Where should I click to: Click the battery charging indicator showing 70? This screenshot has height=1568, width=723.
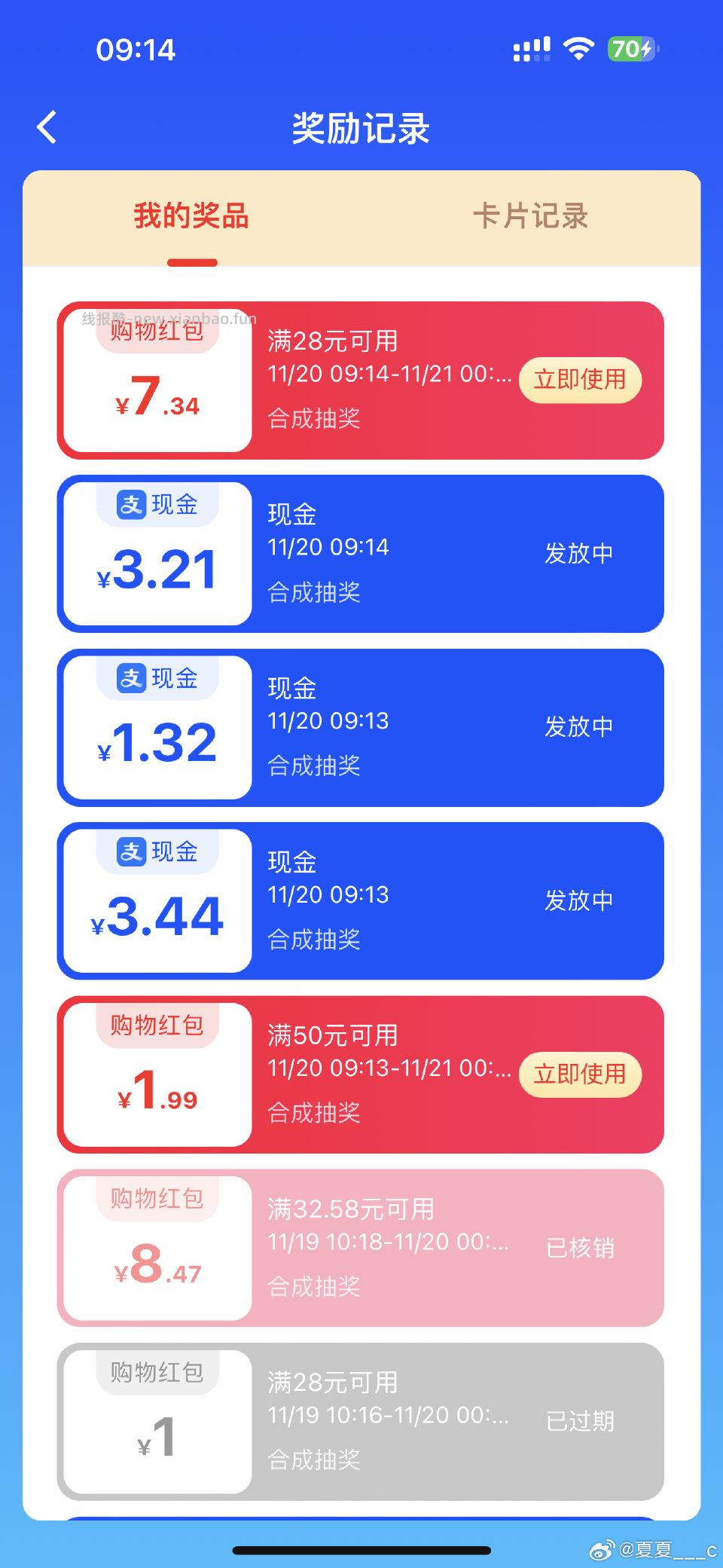coord(630,49)
